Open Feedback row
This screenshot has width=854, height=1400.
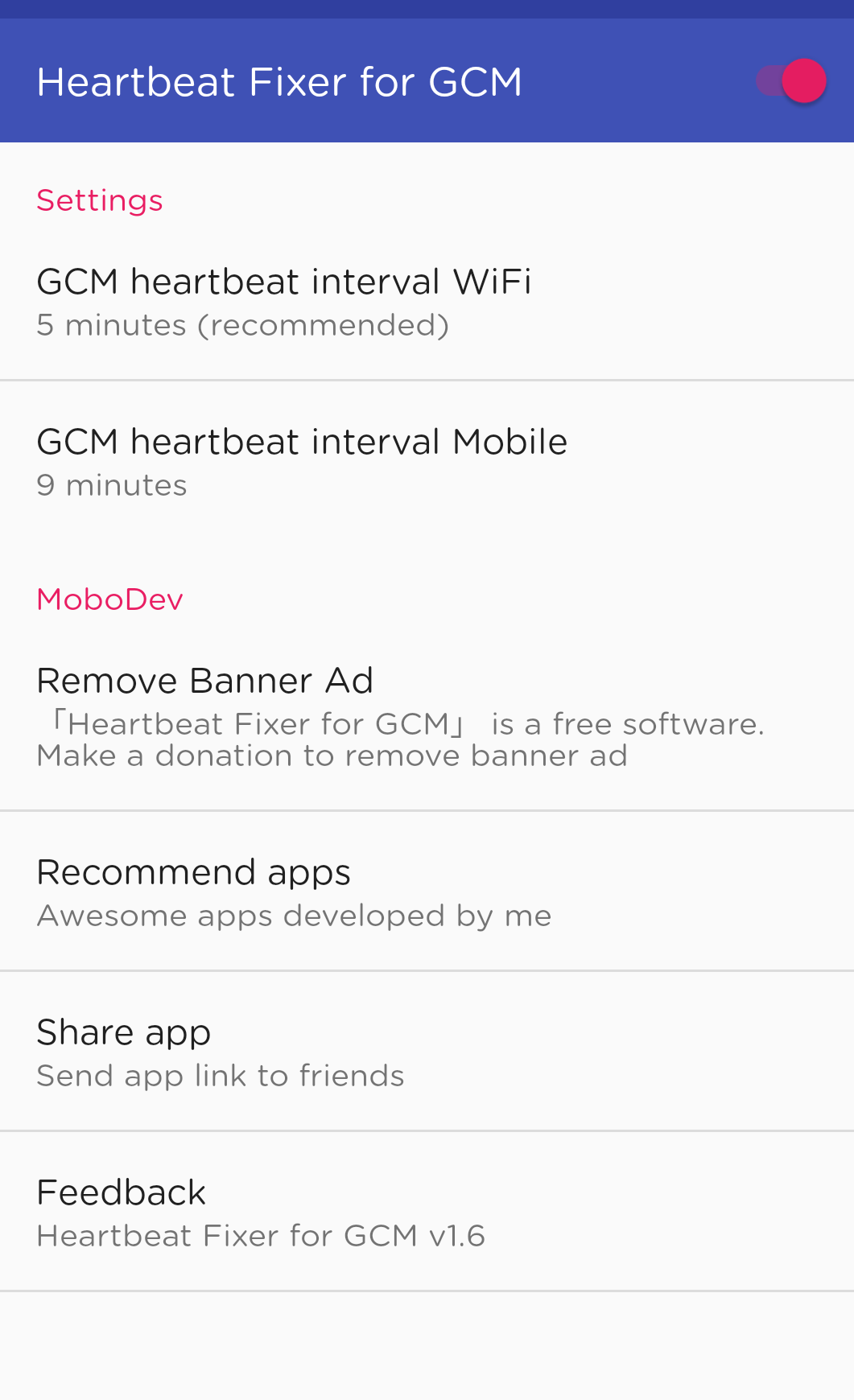427,1213
